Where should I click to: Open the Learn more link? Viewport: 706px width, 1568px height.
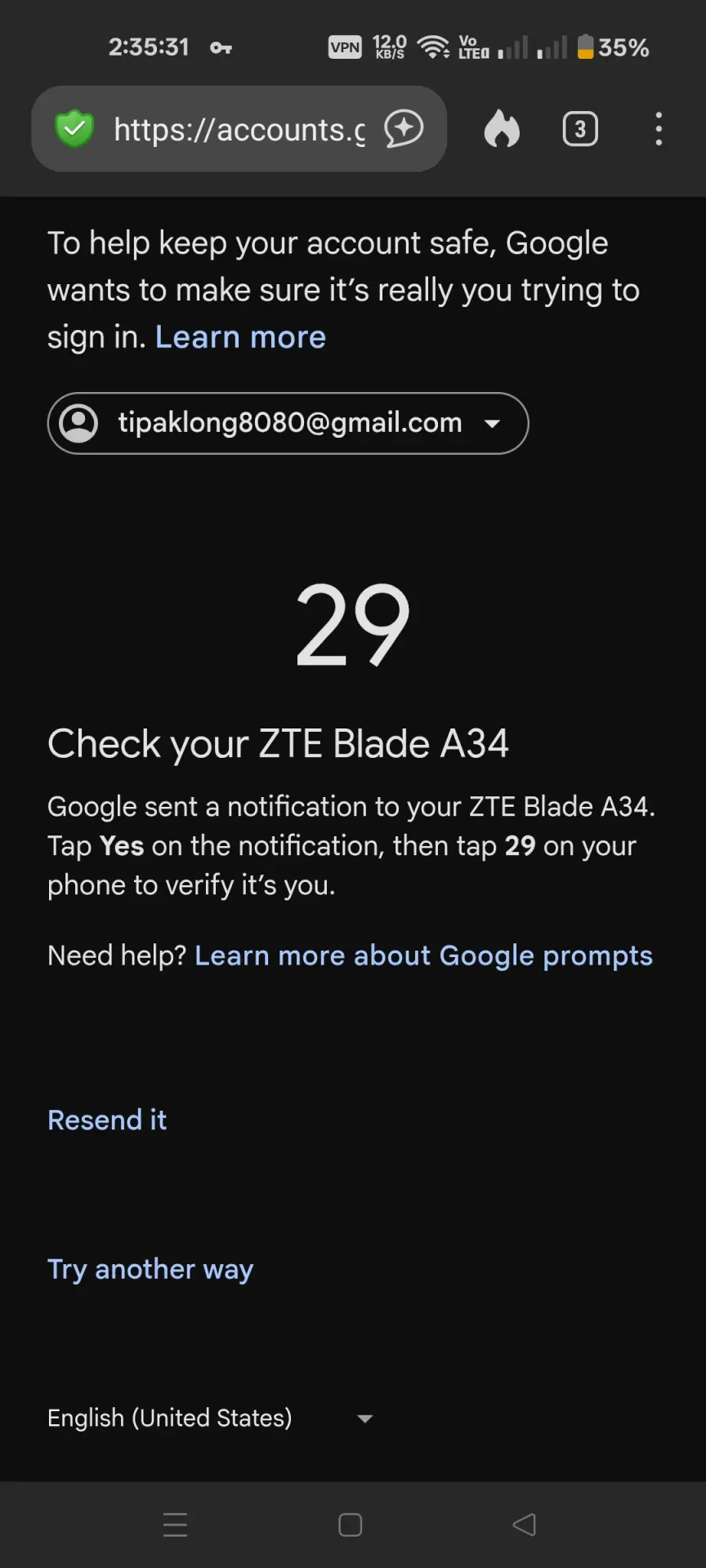pyautogui.click(x=240, y=337)
